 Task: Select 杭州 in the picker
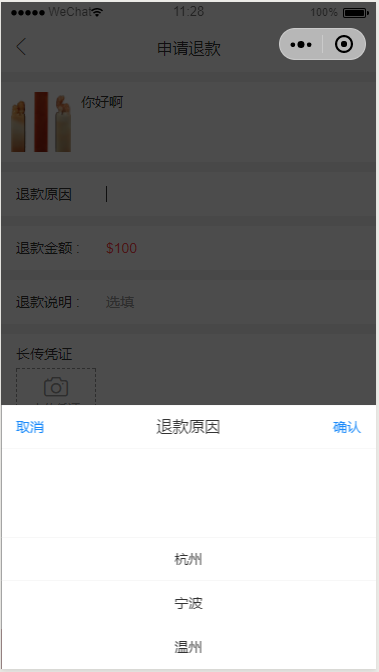(188, 559)
